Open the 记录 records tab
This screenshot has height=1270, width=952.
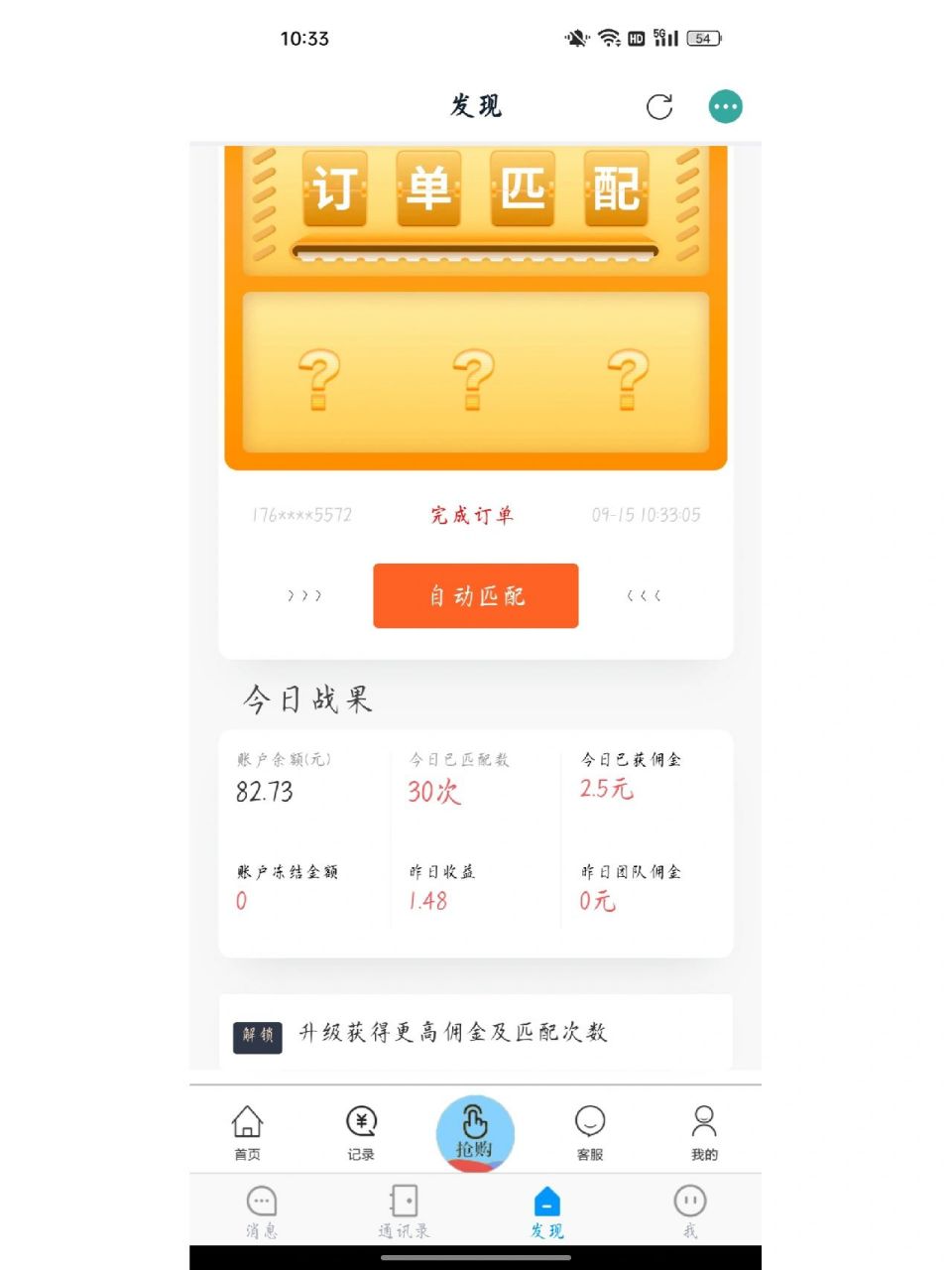[x=361, y=1132]
